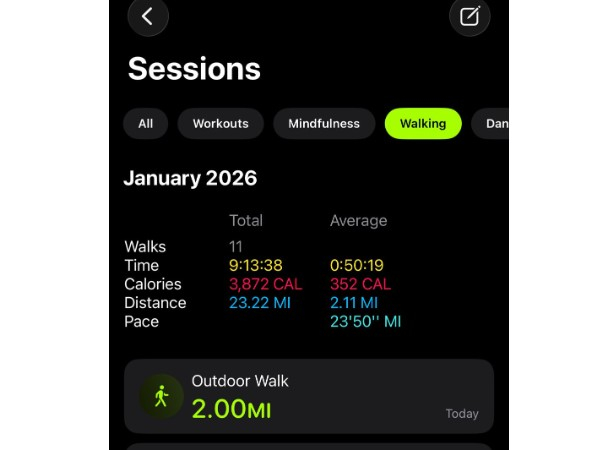600x450 pixels.
Task: Select the partially visible Dance filter chip
Action: tap(492, 124)
